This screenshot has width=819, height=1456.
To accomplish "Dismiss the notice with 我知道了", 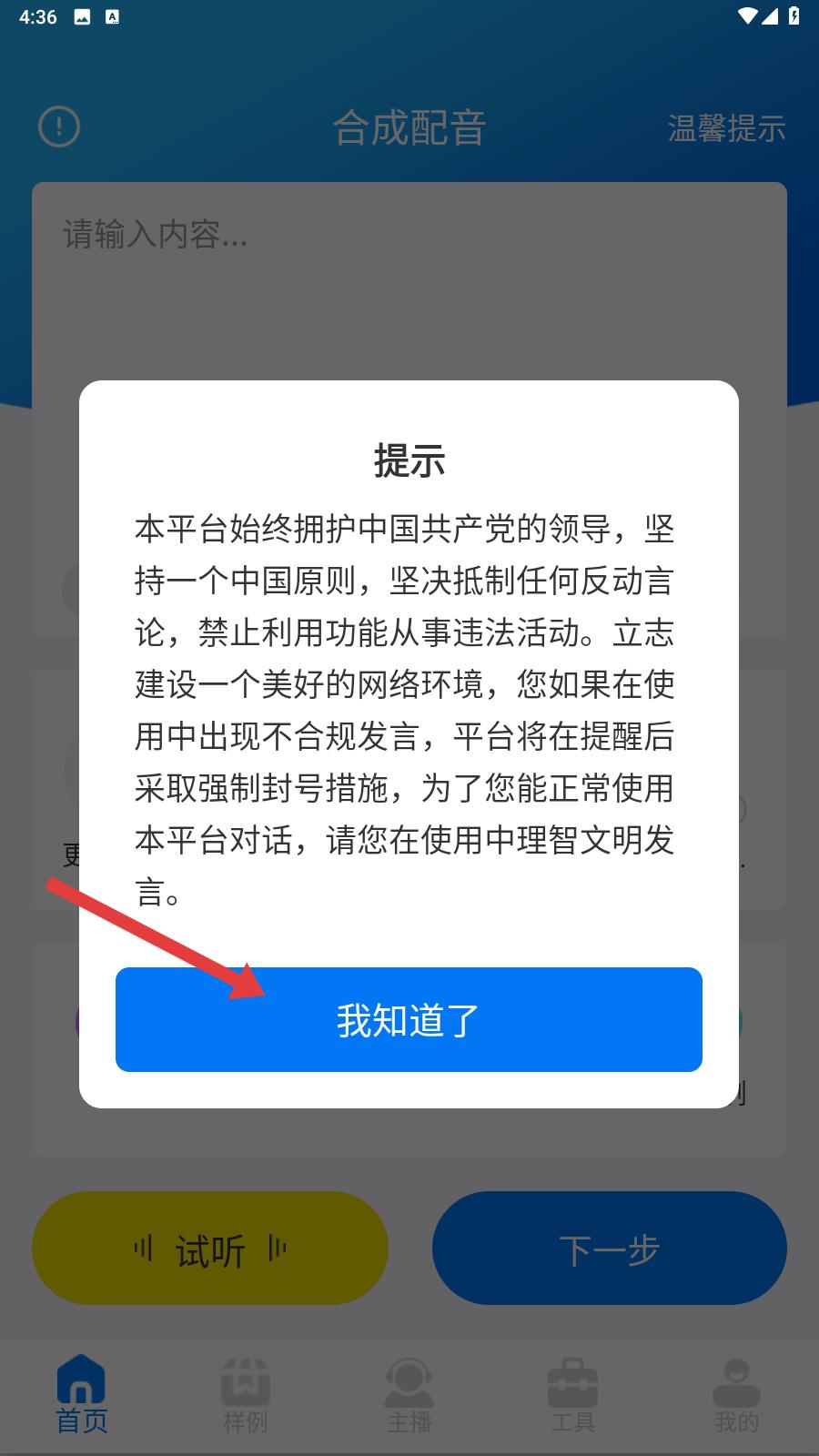I will 409,1019.
